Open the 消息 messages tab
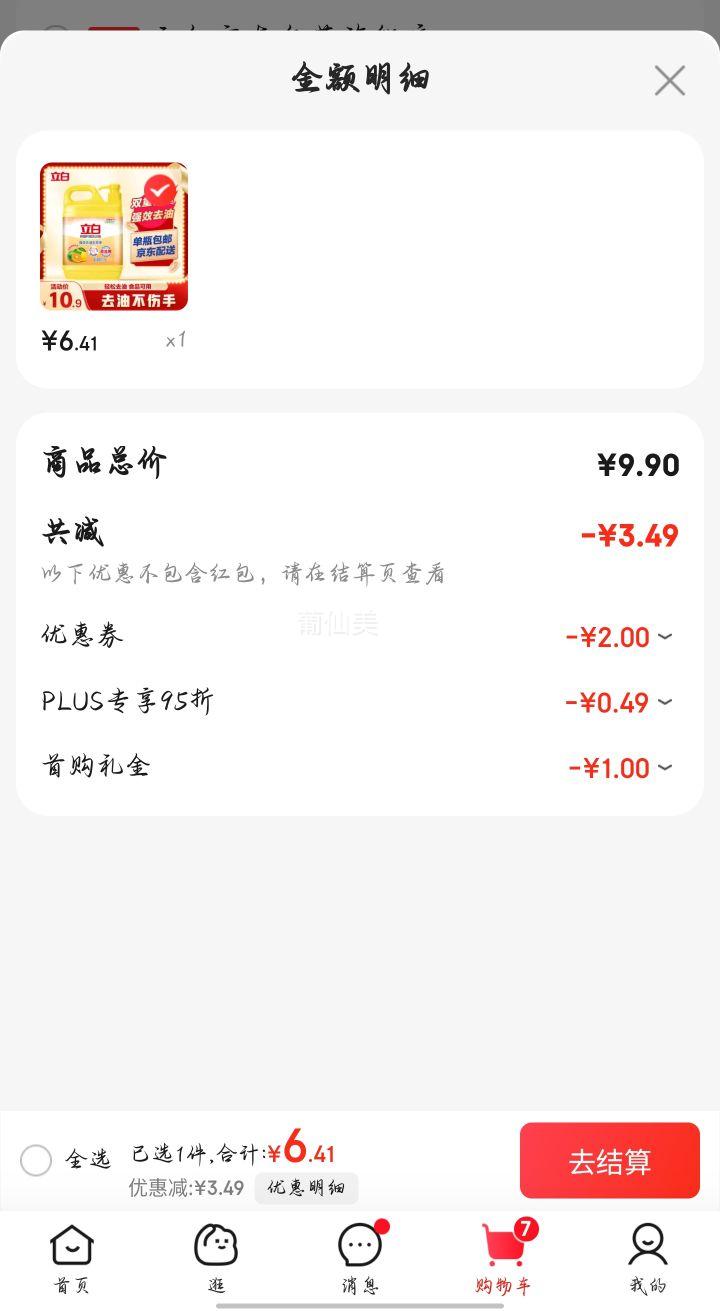 click(x=360, y=1258)
